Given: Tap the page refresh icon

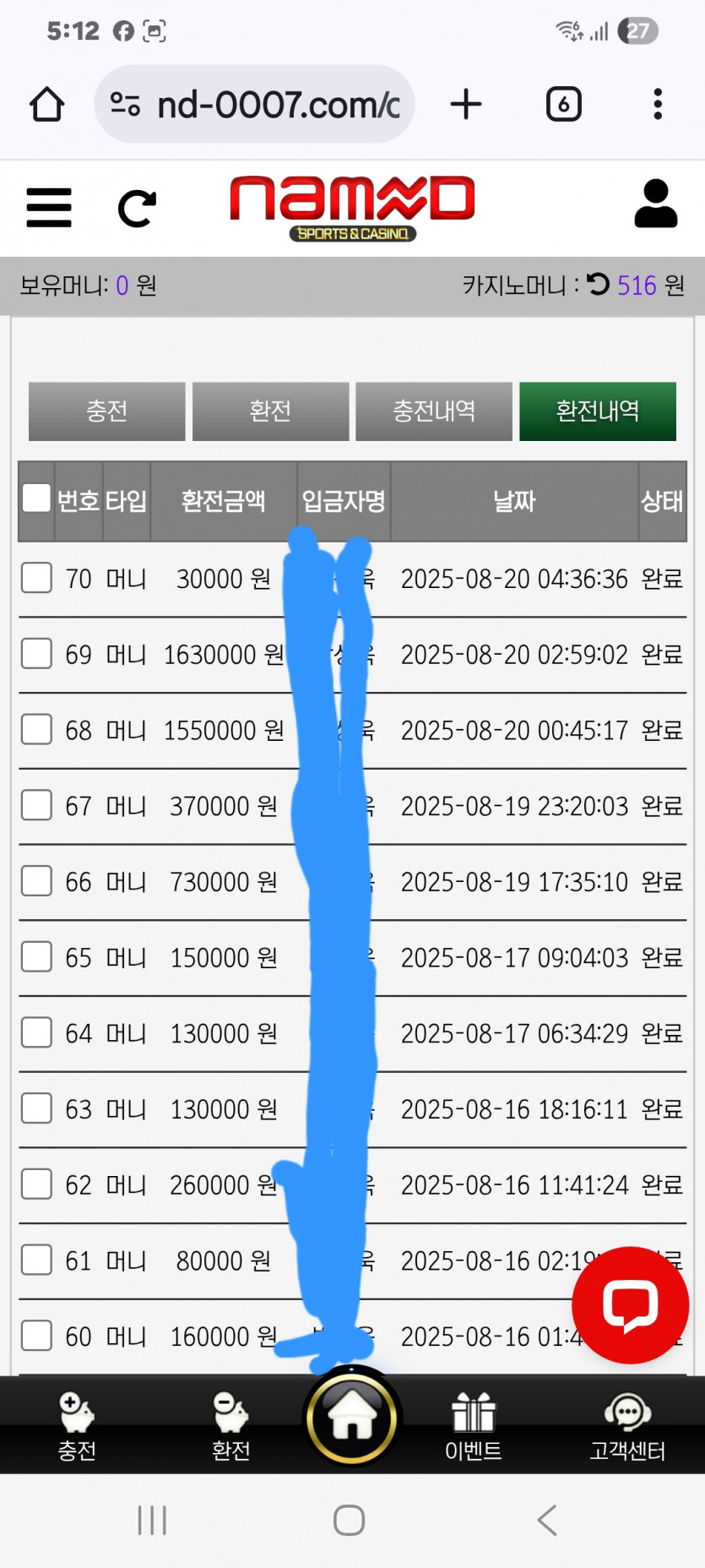Looking at the screenshot, I should [137, 209].
